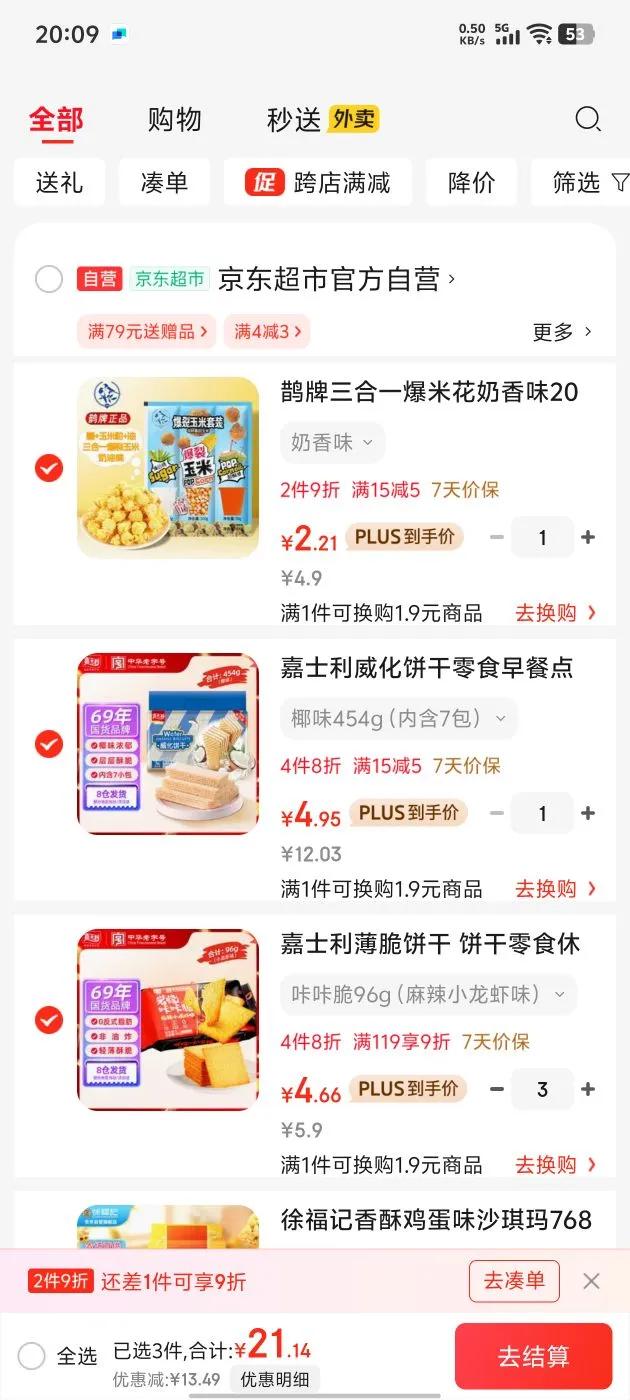
Task: Proceed with 去结算 checkout button
Action: (533, 1356)
